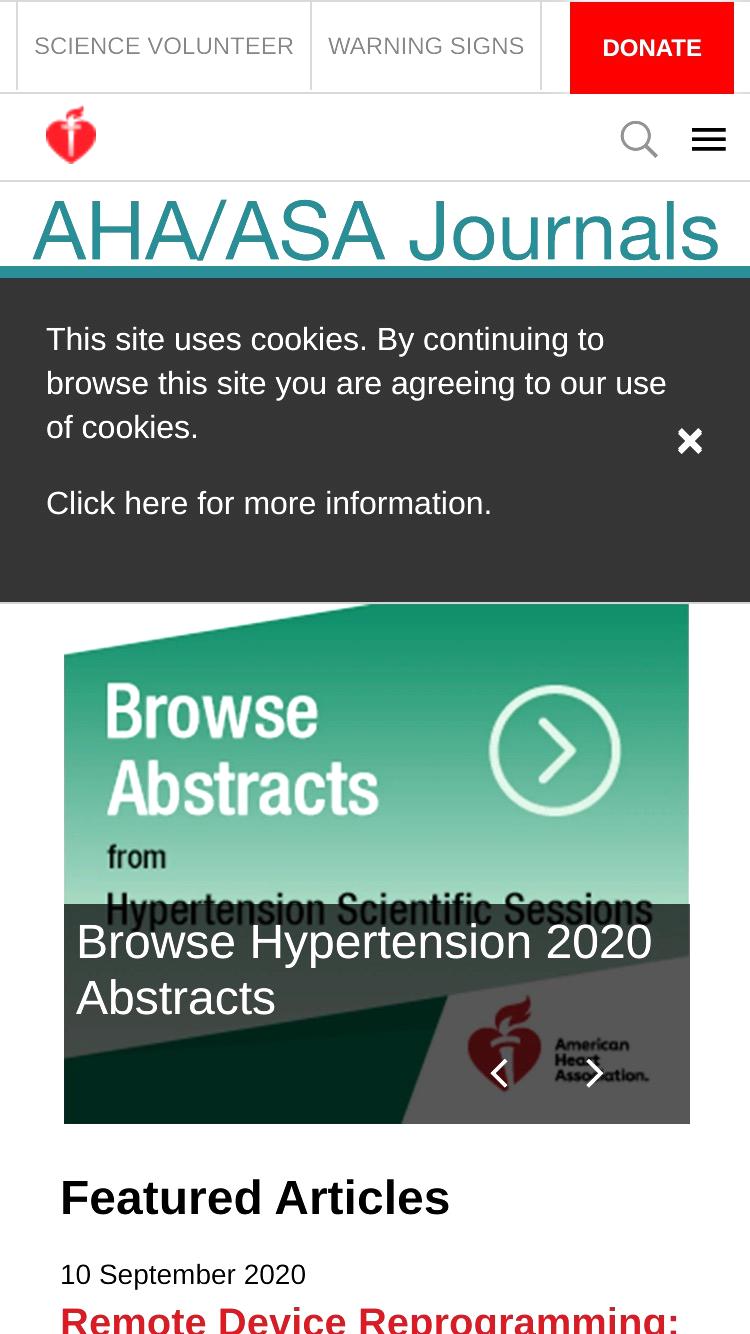The image size is (750, 1334).
Task: Open the Science Volunteer link
Action: (x=164, y=46)
